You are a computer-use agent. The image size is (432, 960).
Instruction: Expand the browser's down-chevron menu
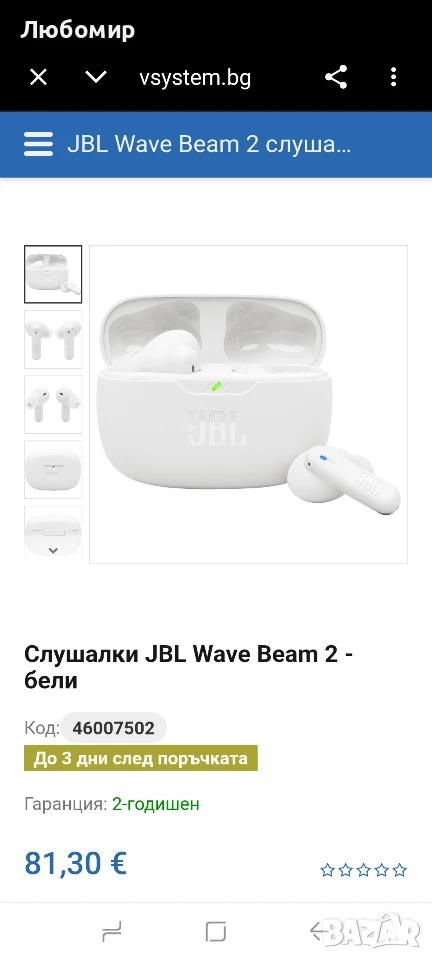95,78
